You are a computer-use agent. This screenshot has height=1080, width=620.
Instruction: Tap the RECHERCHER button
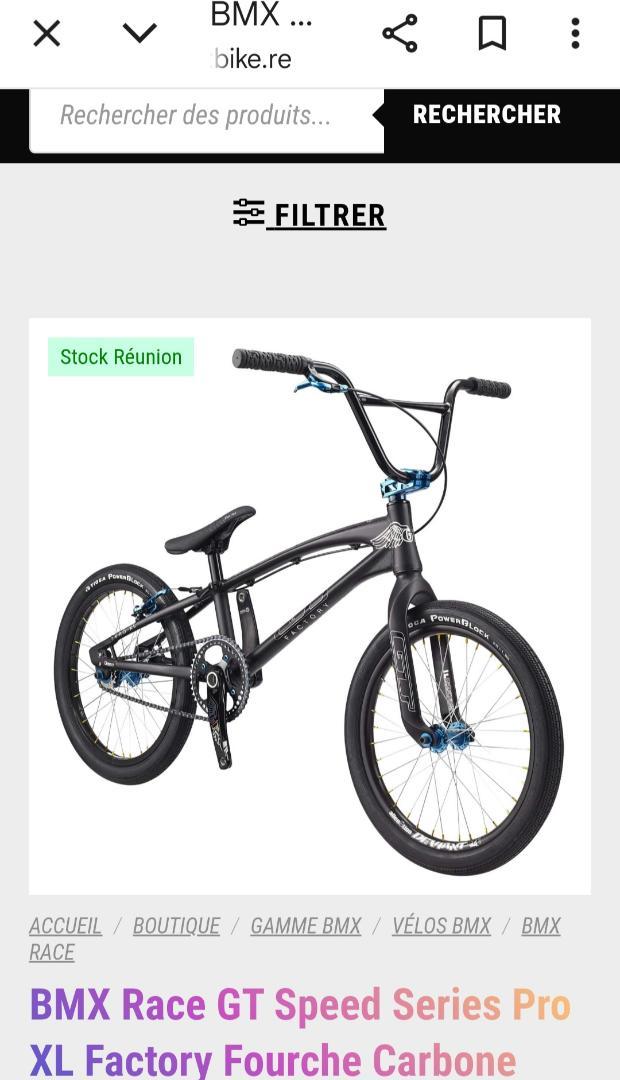(486, 114)
